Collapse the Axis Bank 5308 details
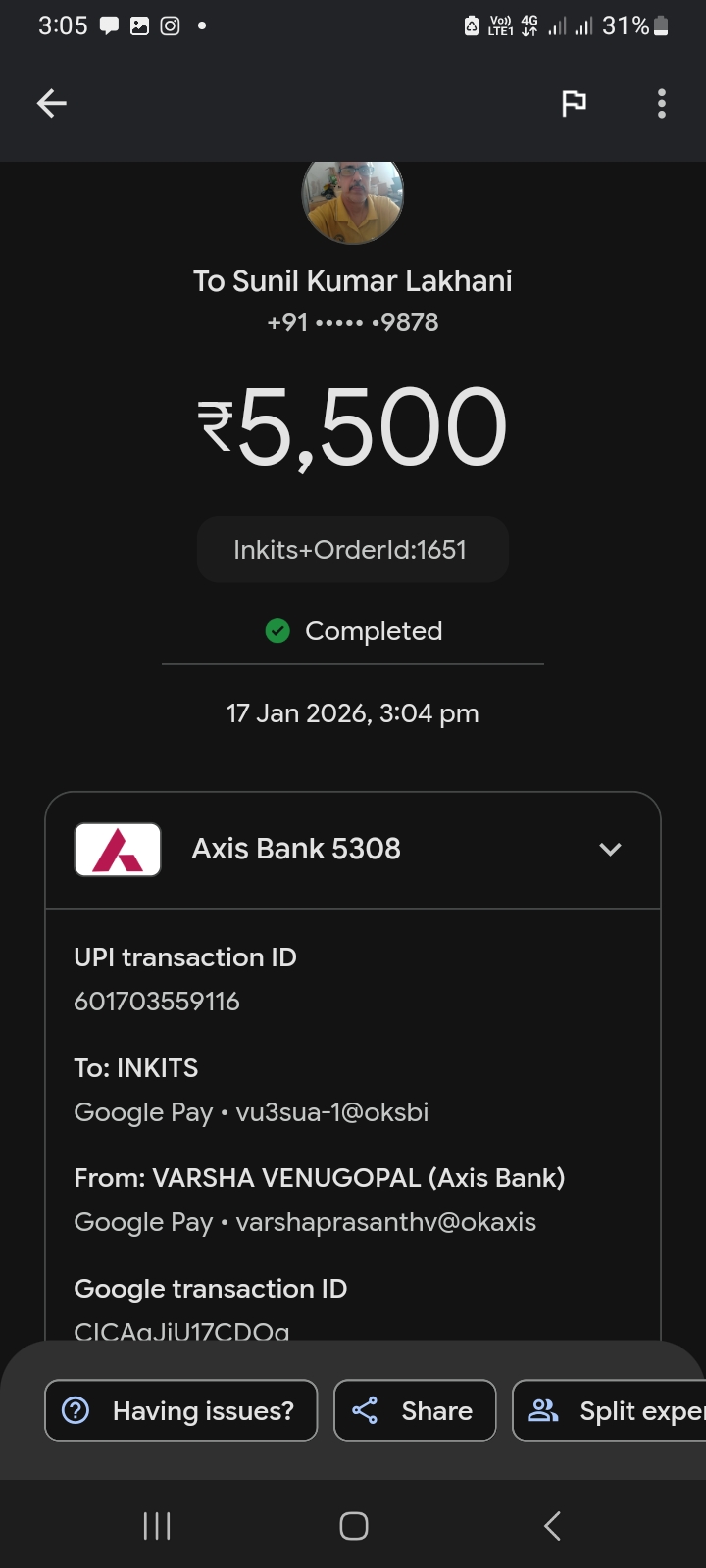 coord(610,849)
